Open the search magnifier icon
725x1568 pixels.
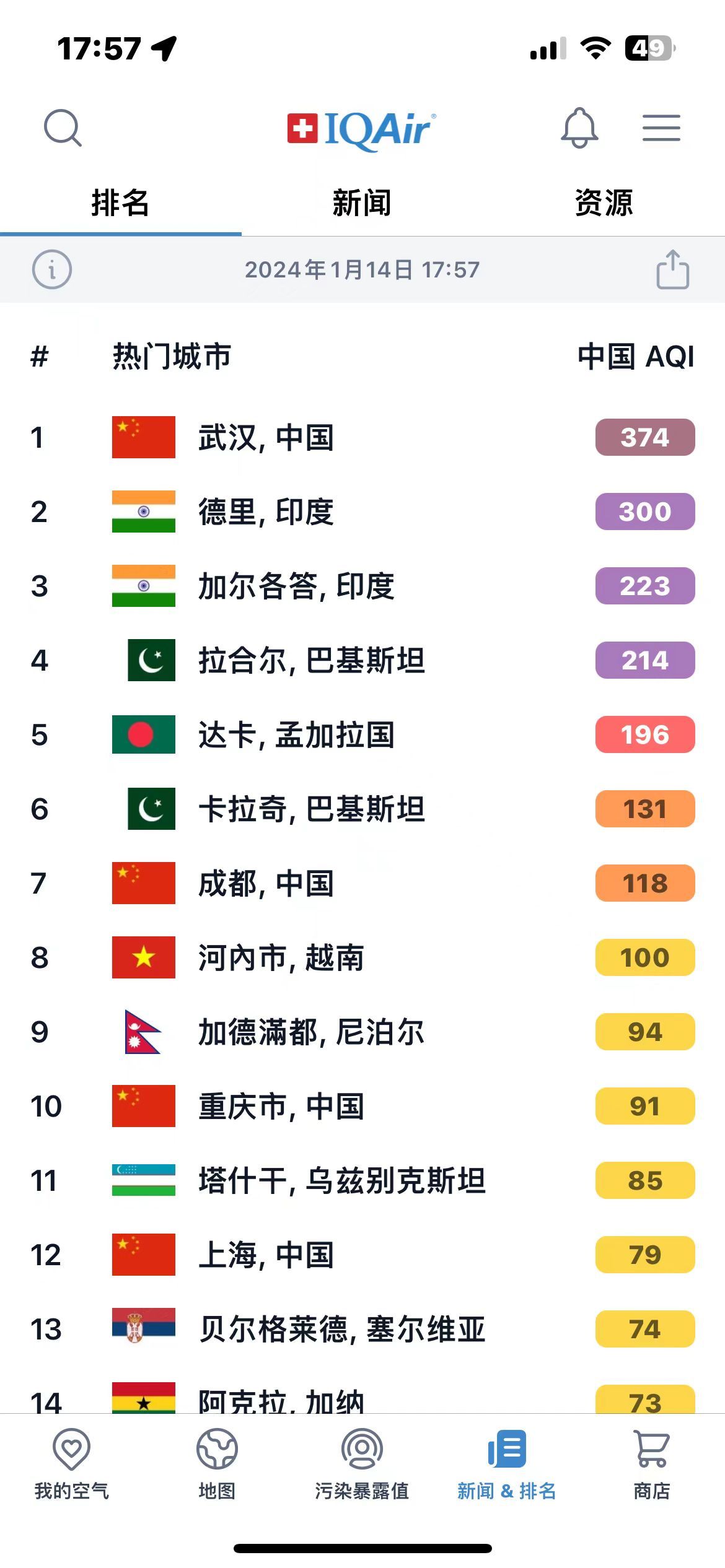pyautogui.click(x=63, y=128)
